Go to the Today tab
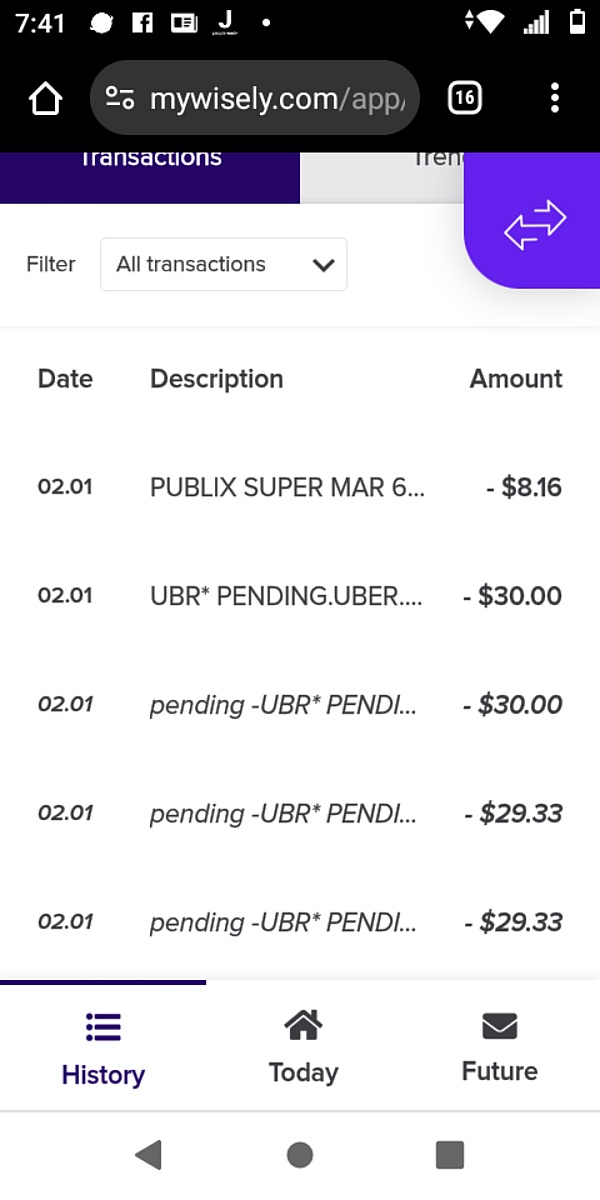The image size is (600, 1200). tap(303, 1047)
